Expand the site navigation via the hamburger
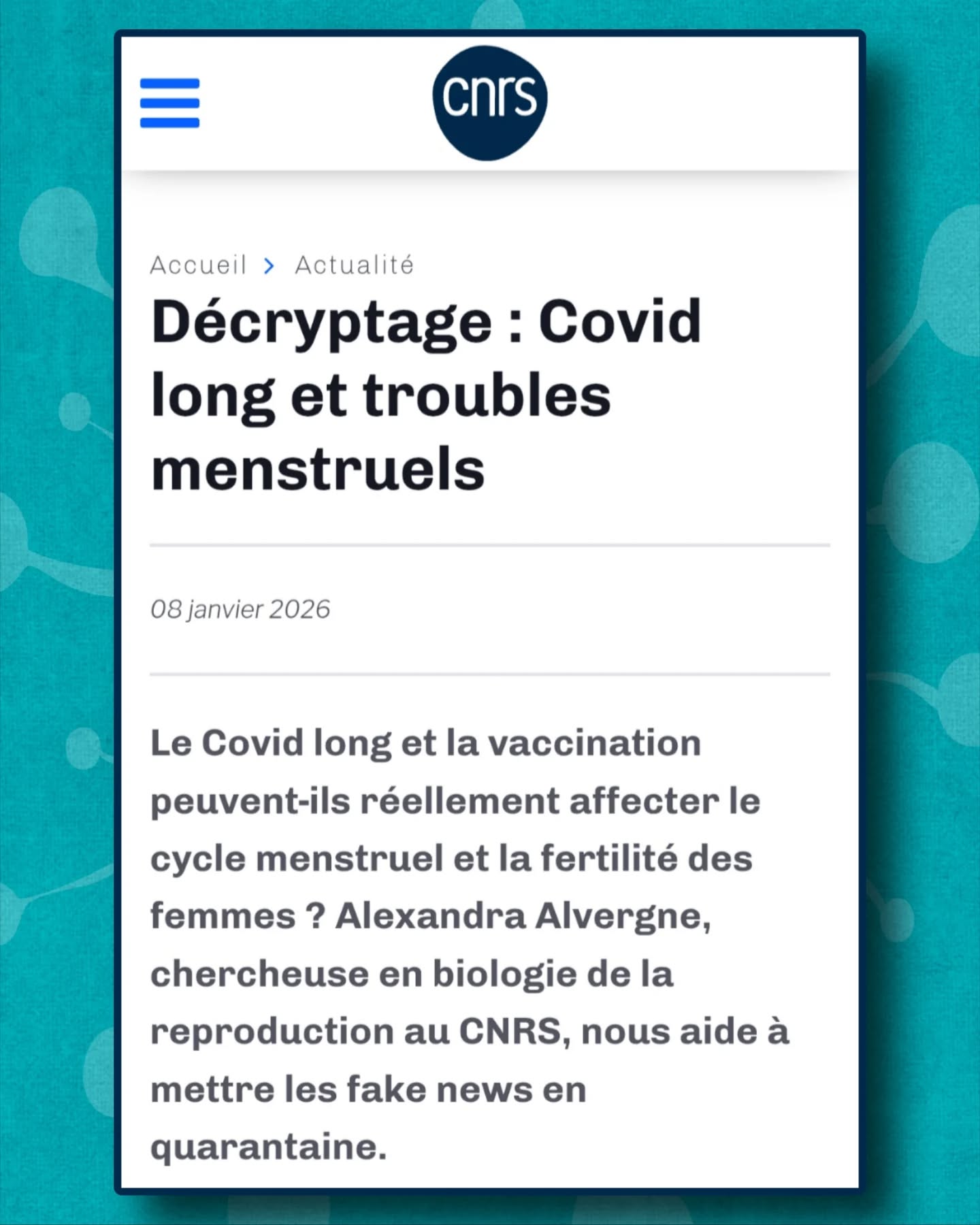The image size is (980, 1225). coord(169,103)
